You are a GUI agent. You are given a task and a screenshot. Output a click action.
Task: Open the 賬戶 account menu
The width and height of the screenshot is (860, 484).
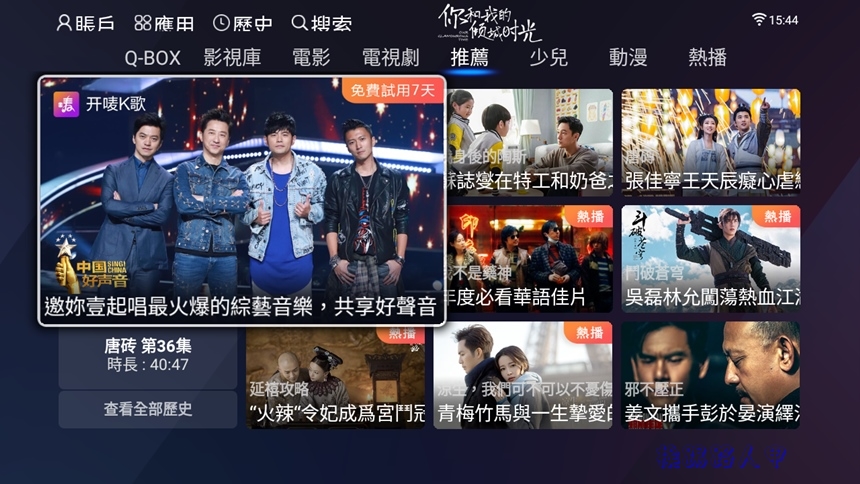click(x=85, y=22)
